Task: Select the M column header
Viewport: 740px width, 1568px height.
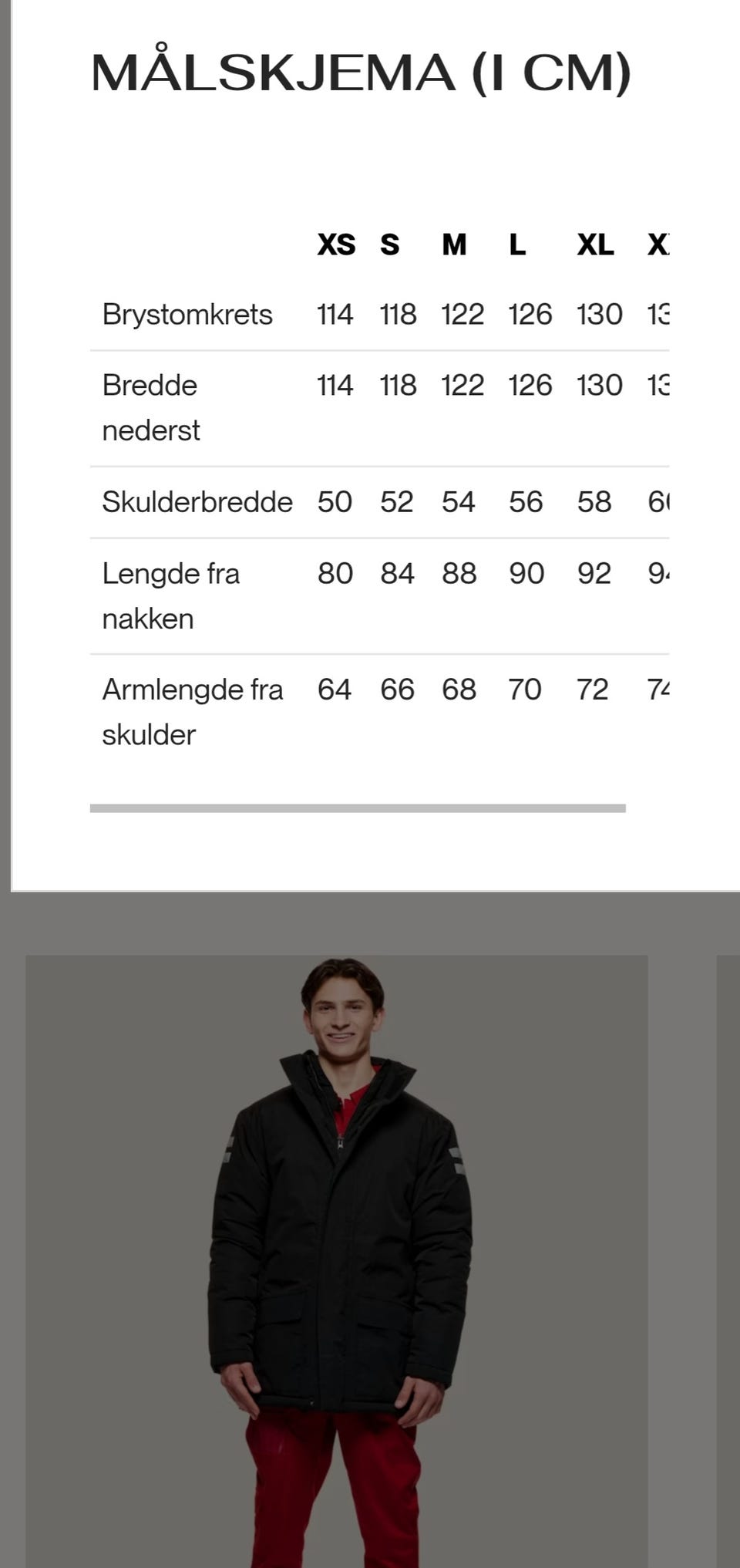Action: click(455, 245)
